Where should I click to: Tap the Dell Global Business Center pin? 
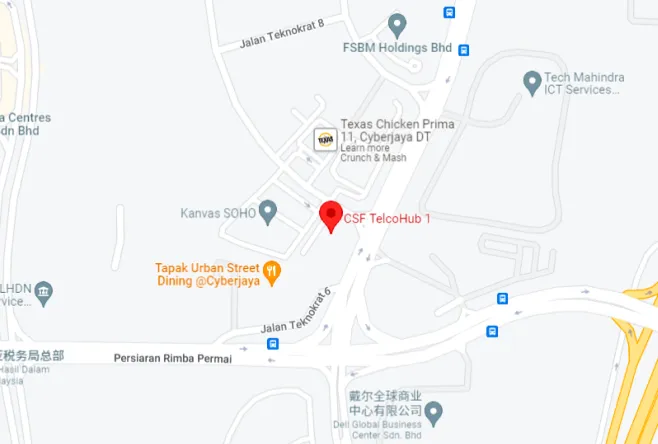[x=433, y=410]
